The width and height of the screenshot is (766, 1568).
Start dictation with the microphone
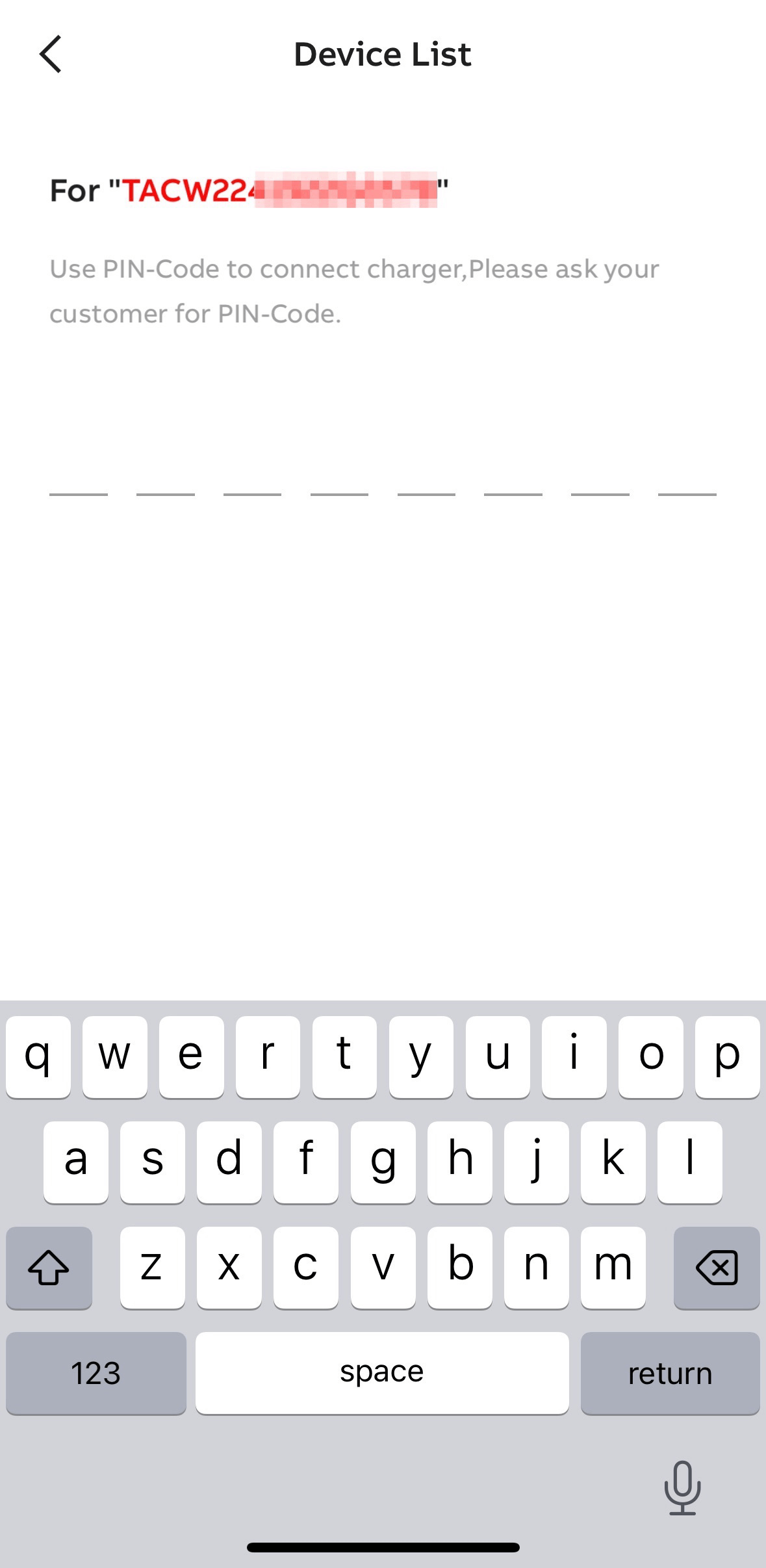click(x=682, y=1487)
